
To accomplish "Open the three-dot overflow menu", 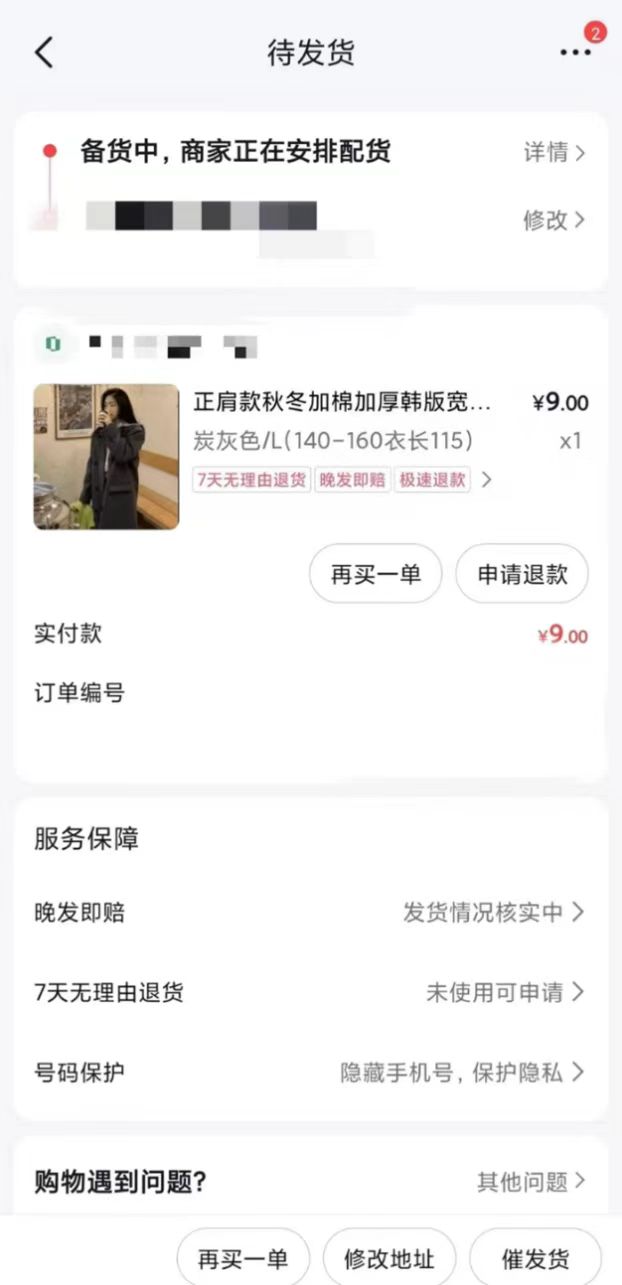I will click(576, 52).
